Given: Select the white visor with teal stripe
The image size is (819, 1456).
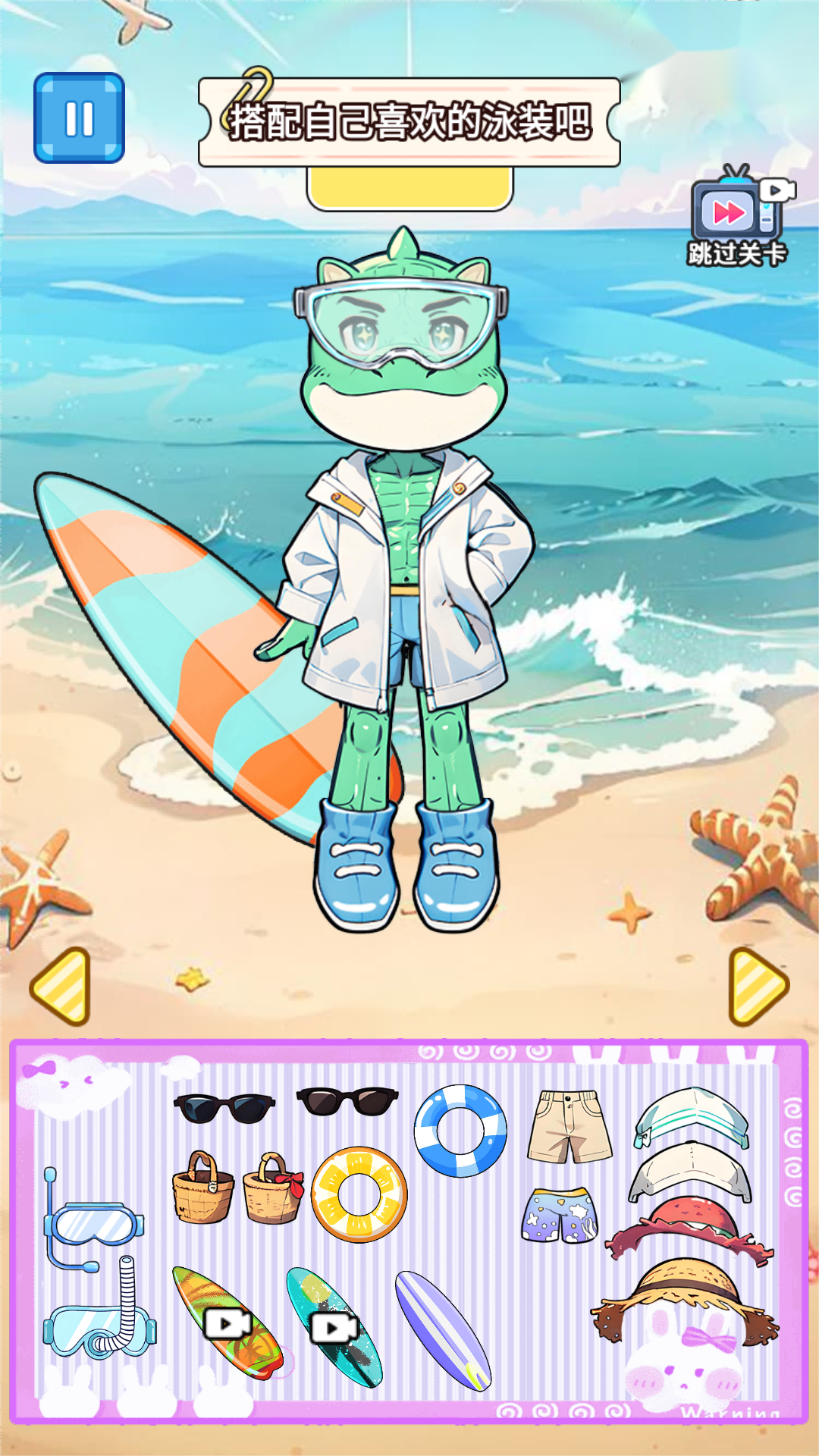Looking at the screenshot, I should pyautogui.click(x=691, y=1116).
